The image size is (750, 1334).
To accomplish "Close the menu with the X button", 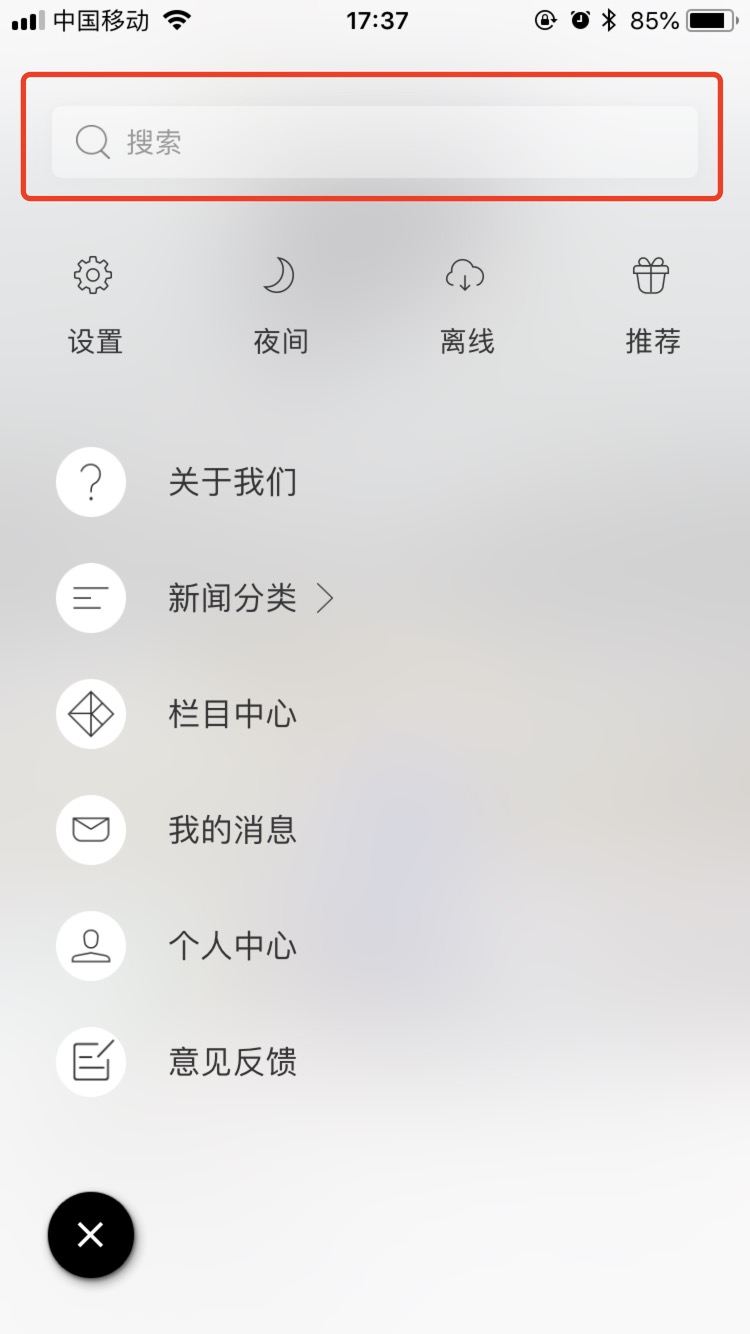I will (91, 1235).
